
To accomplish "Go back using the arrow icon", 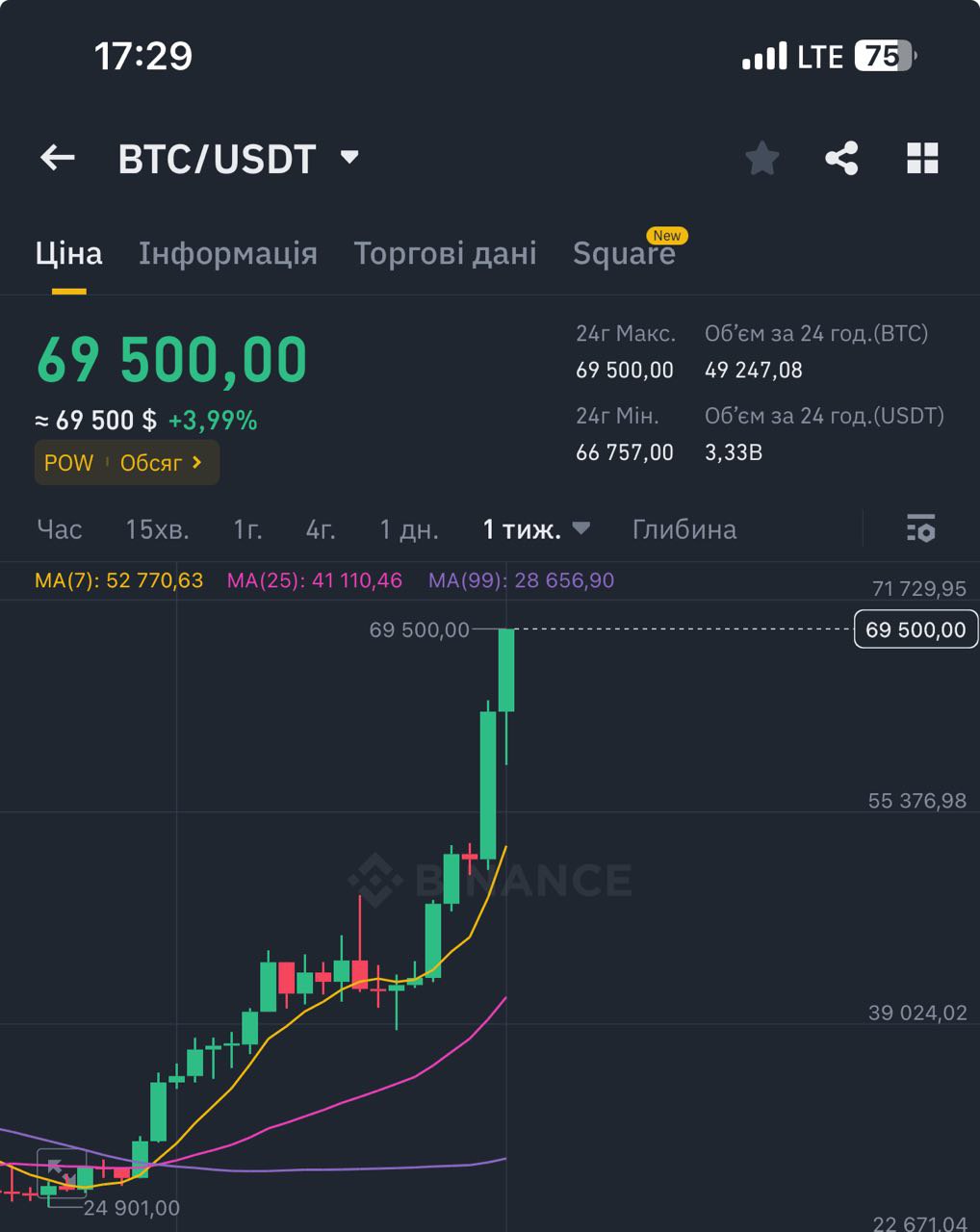I will pyautogui.click(x=58, y=158).
